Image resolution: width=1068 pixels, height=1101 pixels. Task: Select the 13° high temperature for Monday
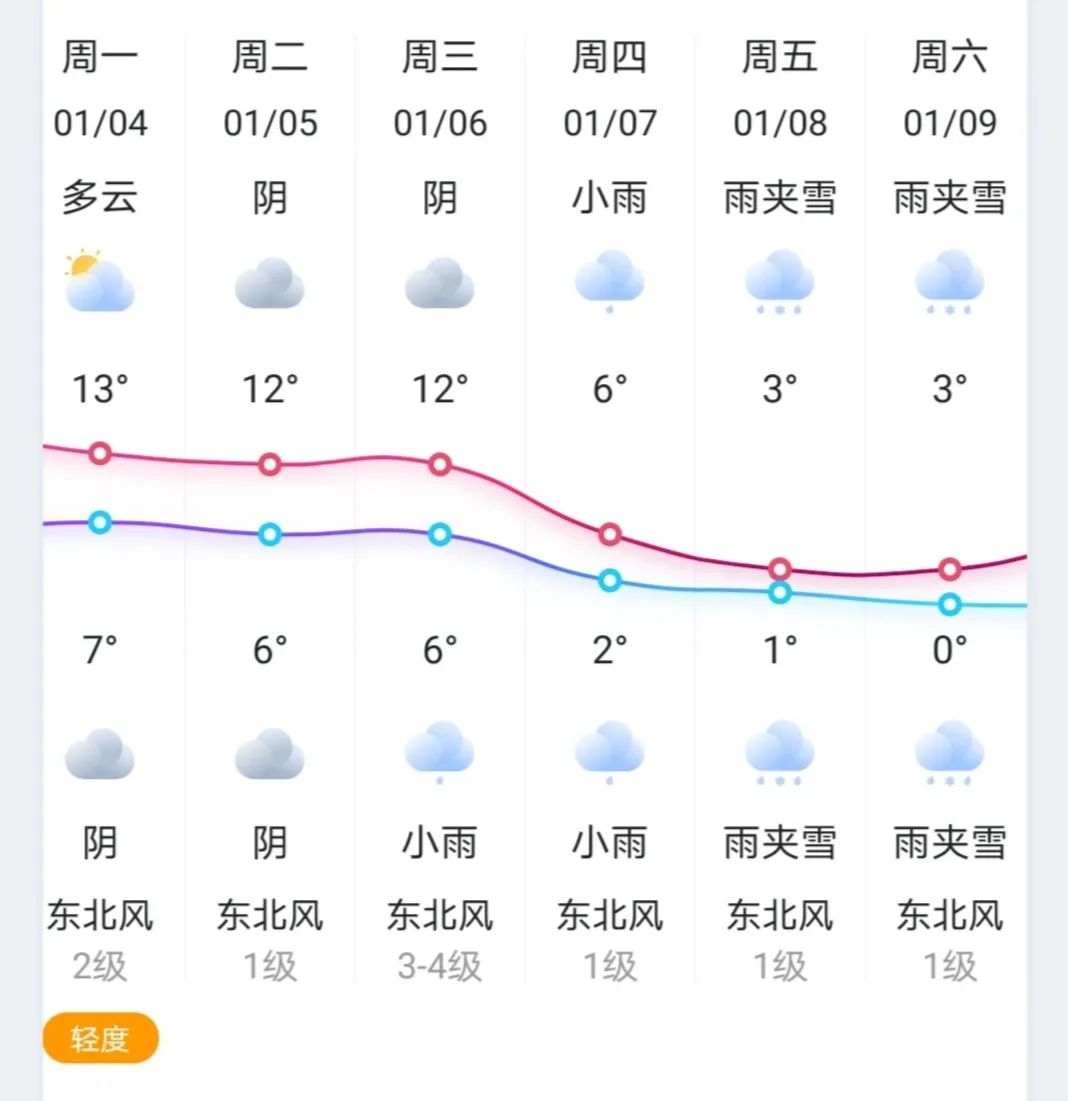pos(97,390)
